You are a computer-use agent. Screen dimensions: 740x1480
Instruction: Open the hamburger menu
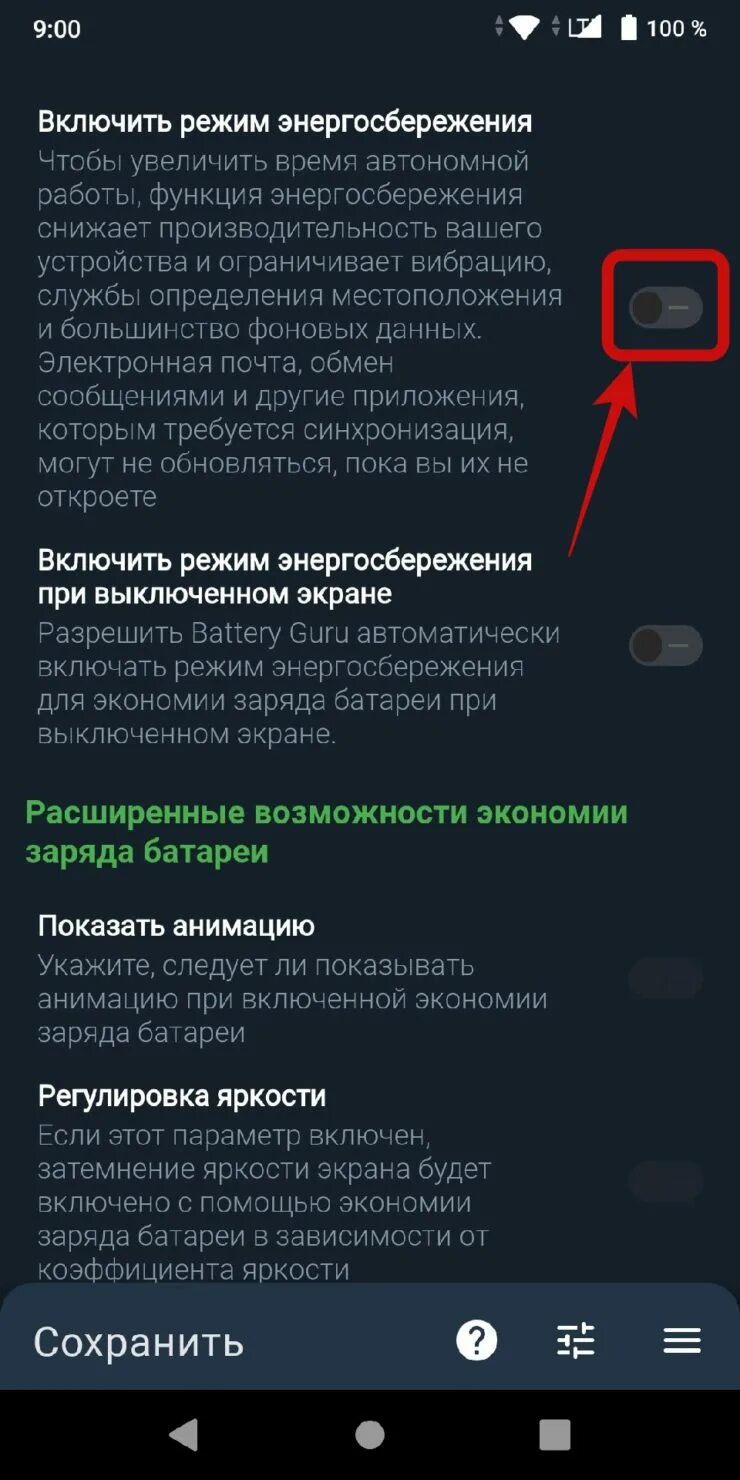click(x=682, y=1340)
